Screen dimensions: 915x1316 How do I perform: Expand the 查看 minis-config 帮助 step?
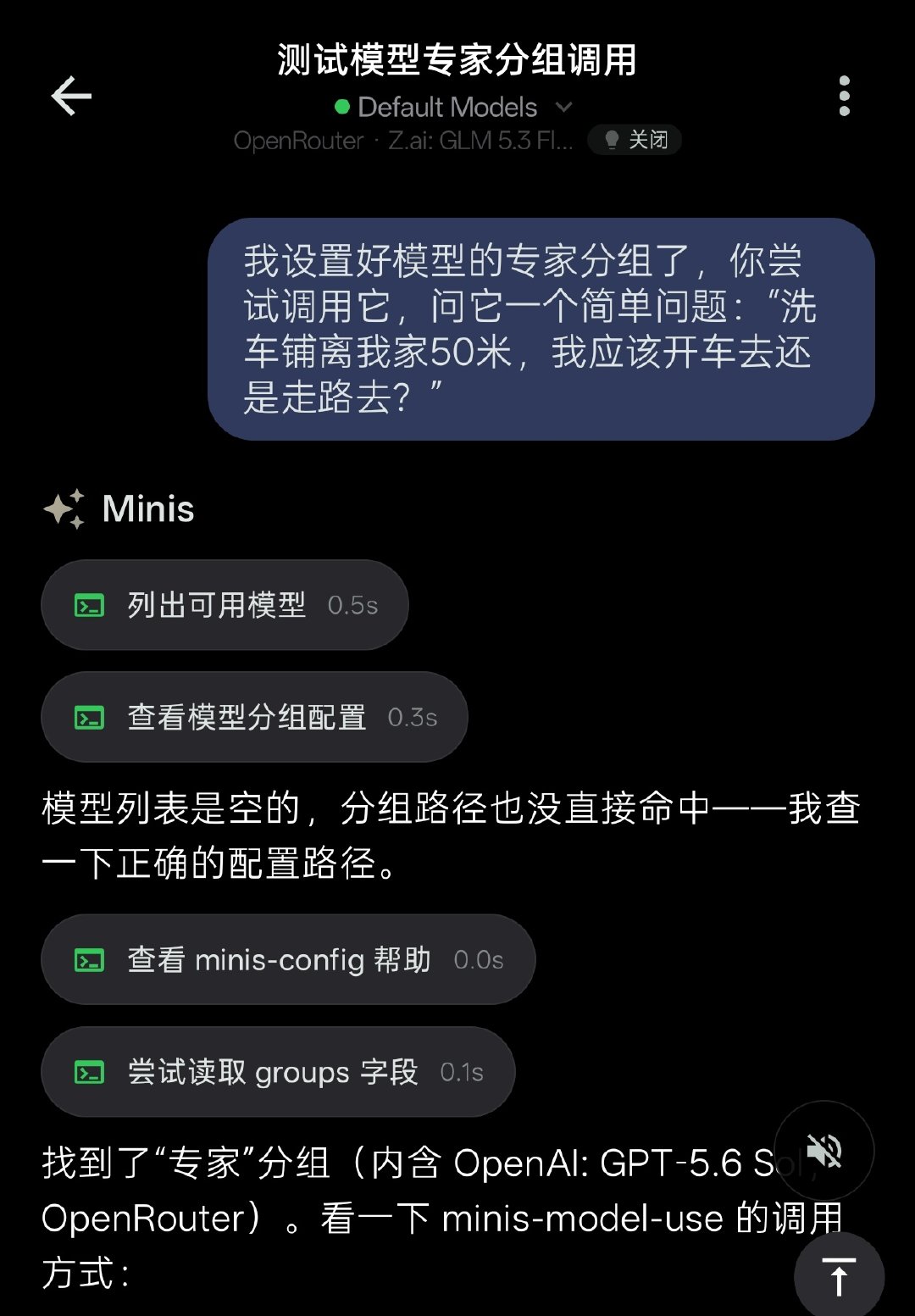(x=288, y=959)
